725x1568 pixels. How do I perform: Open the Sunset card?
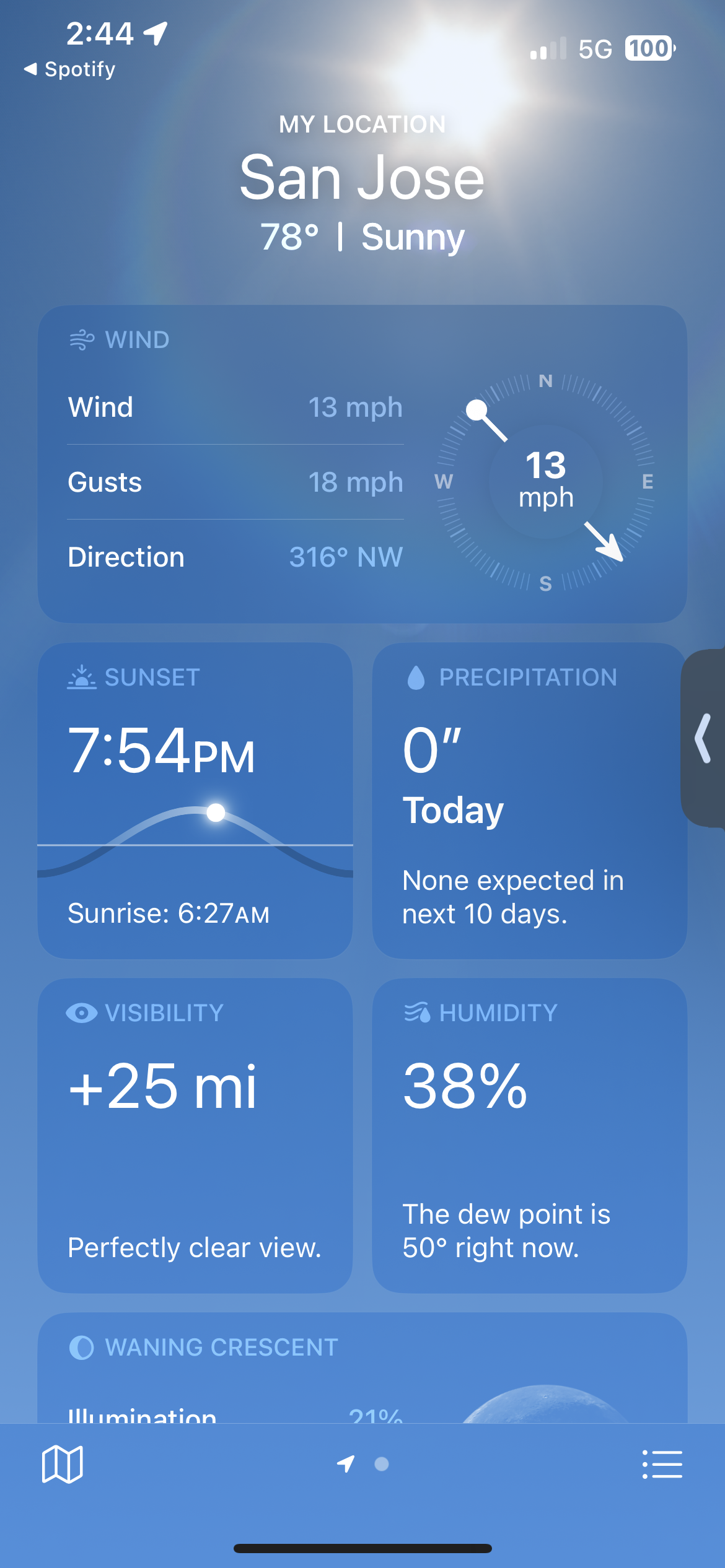click(195, 800)
